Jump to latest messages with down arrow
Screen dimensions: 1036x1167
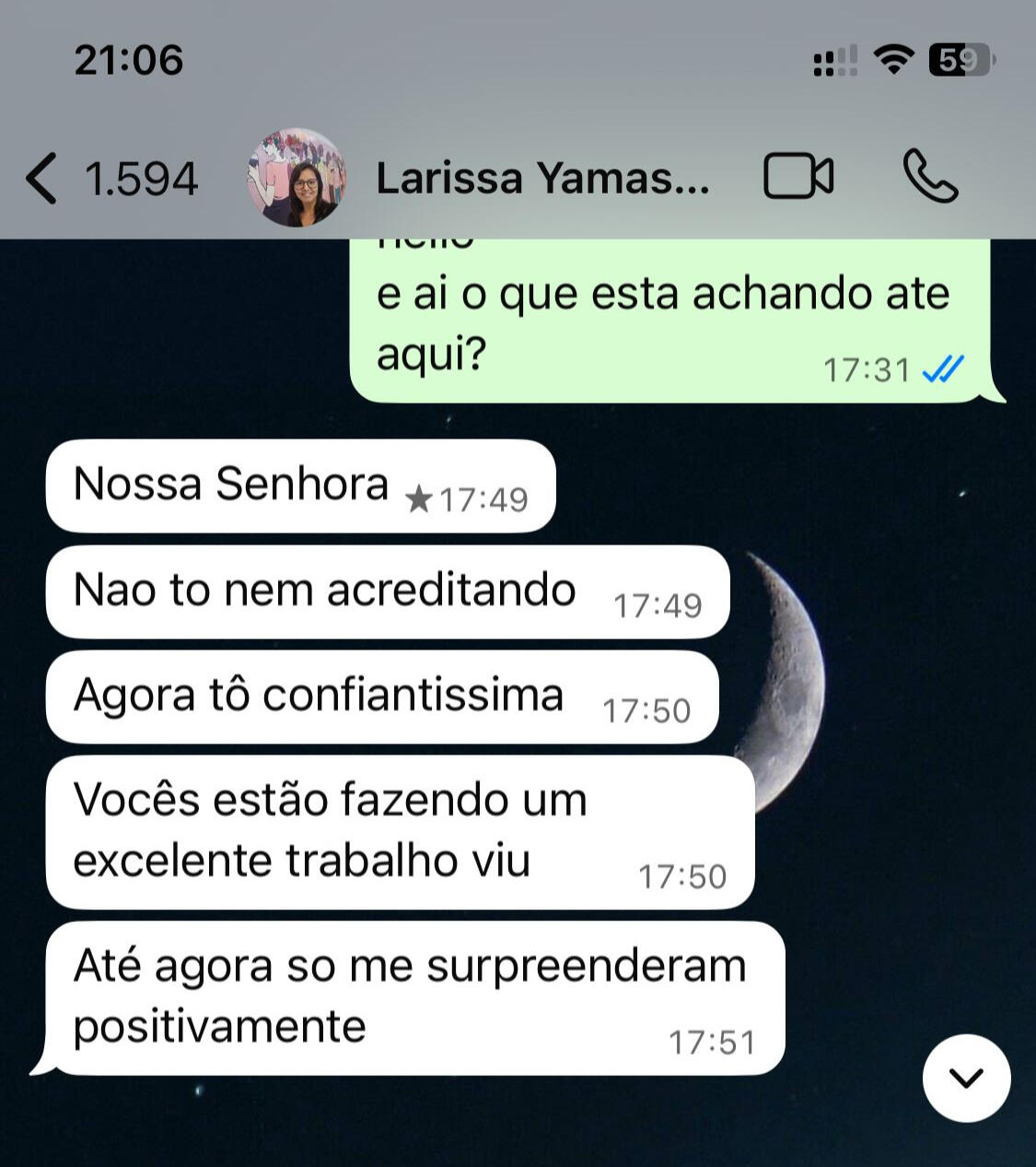pos(966,1078)
